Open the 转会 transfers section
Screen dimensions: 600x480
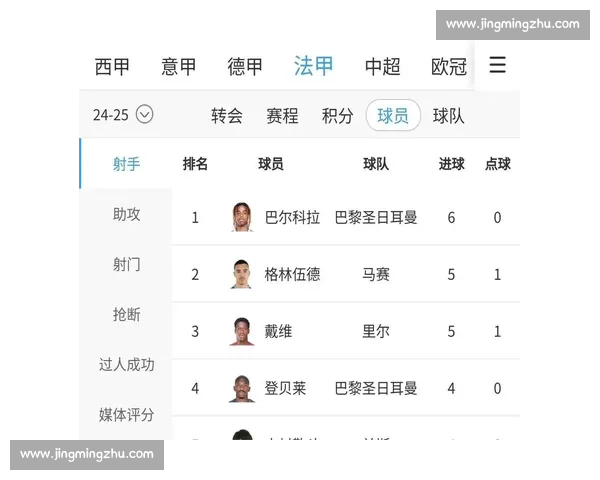point(227,116)
